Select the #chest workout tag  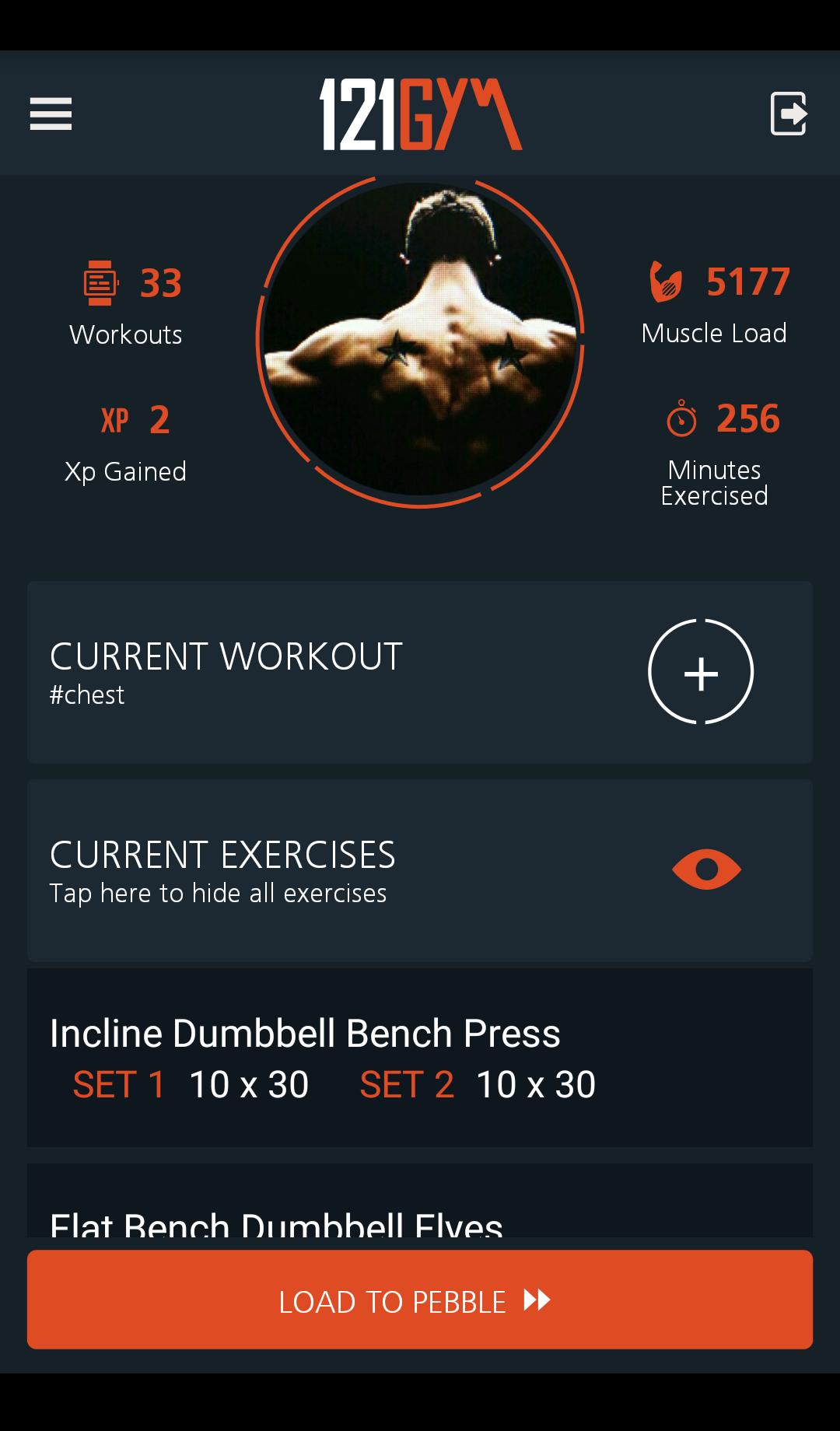[x=88, y=695]
